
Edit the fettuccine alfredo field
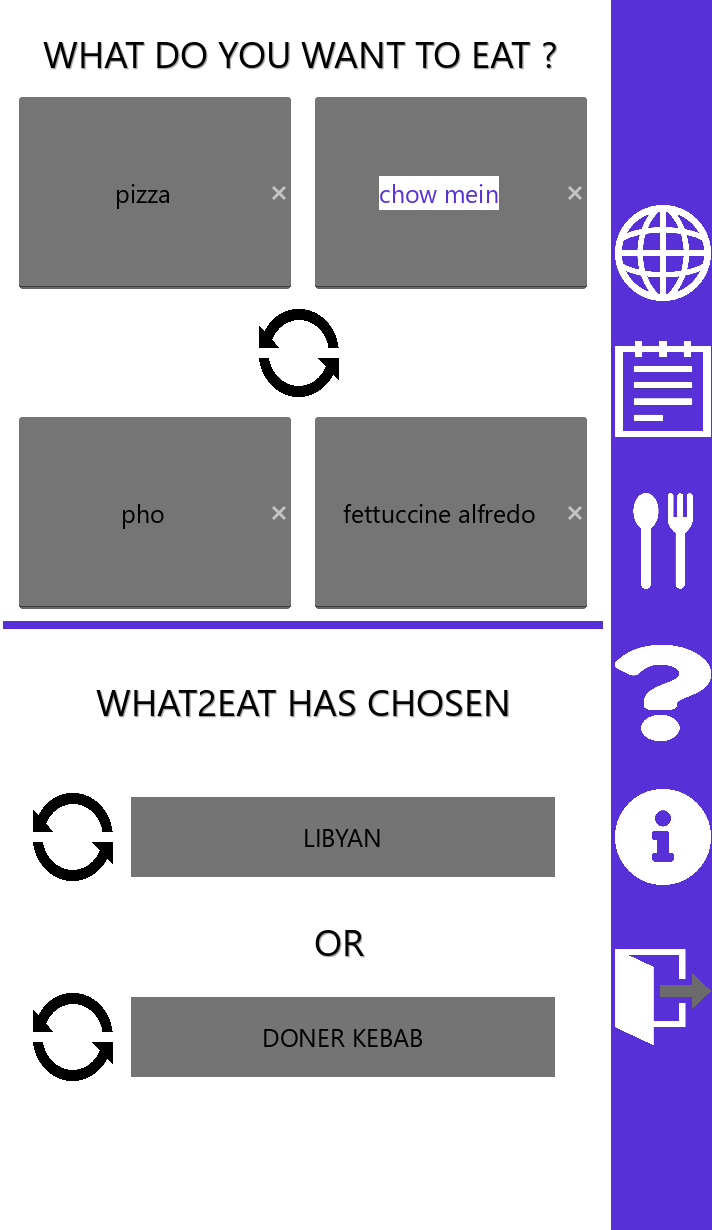[x=439, y=514]
